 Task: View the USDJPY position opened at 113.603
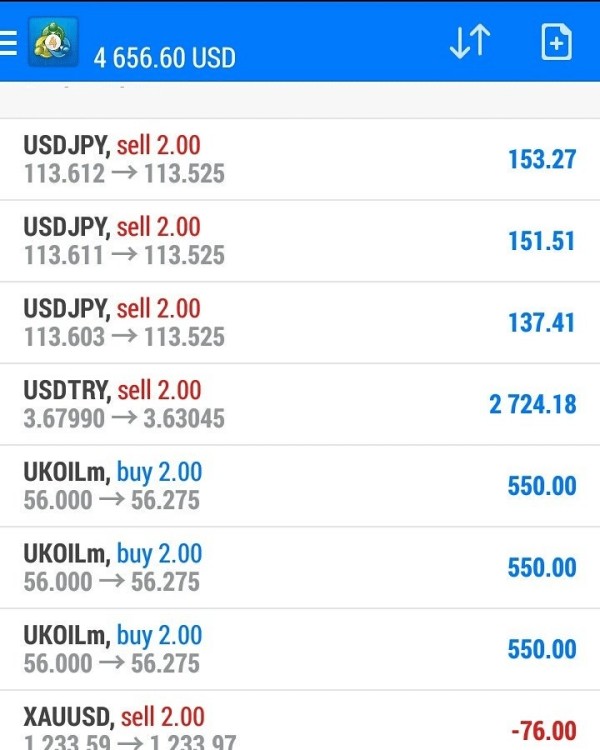pos(300,323)
